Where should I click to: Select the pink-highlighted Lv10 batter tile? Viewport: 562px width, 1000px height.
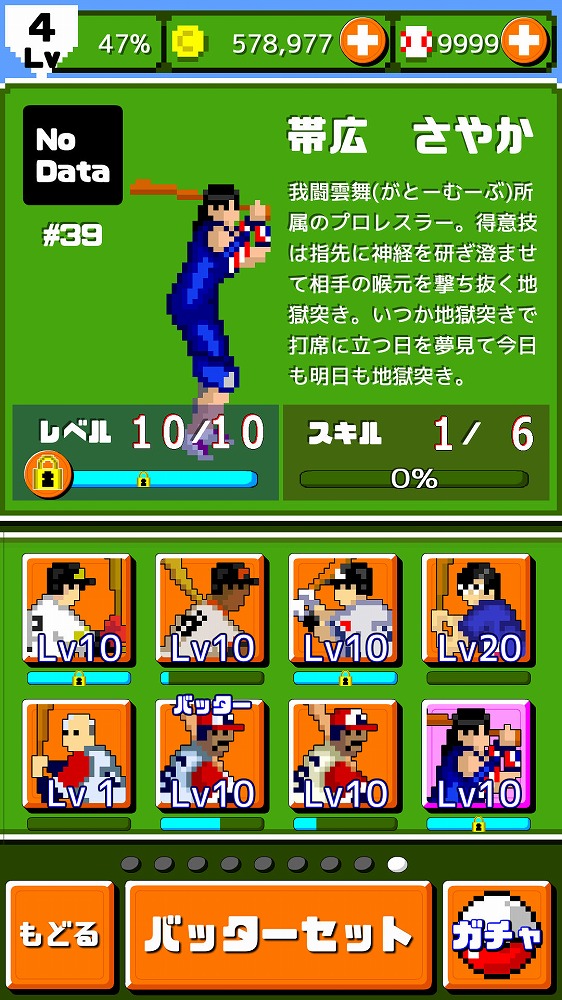click(x=478, y=755)
